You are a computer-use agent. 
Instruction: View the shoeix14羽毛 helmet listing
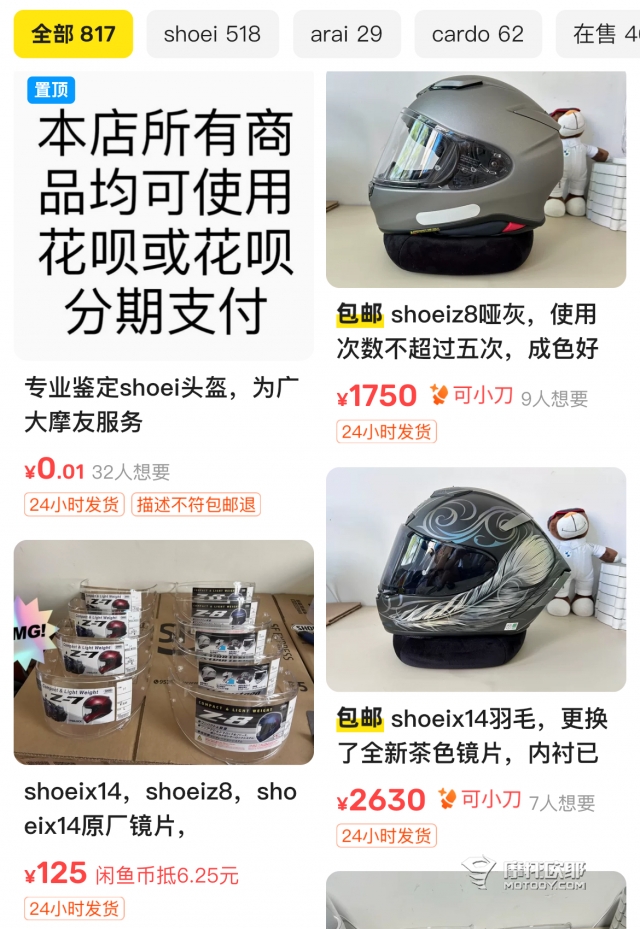(475, 580)
